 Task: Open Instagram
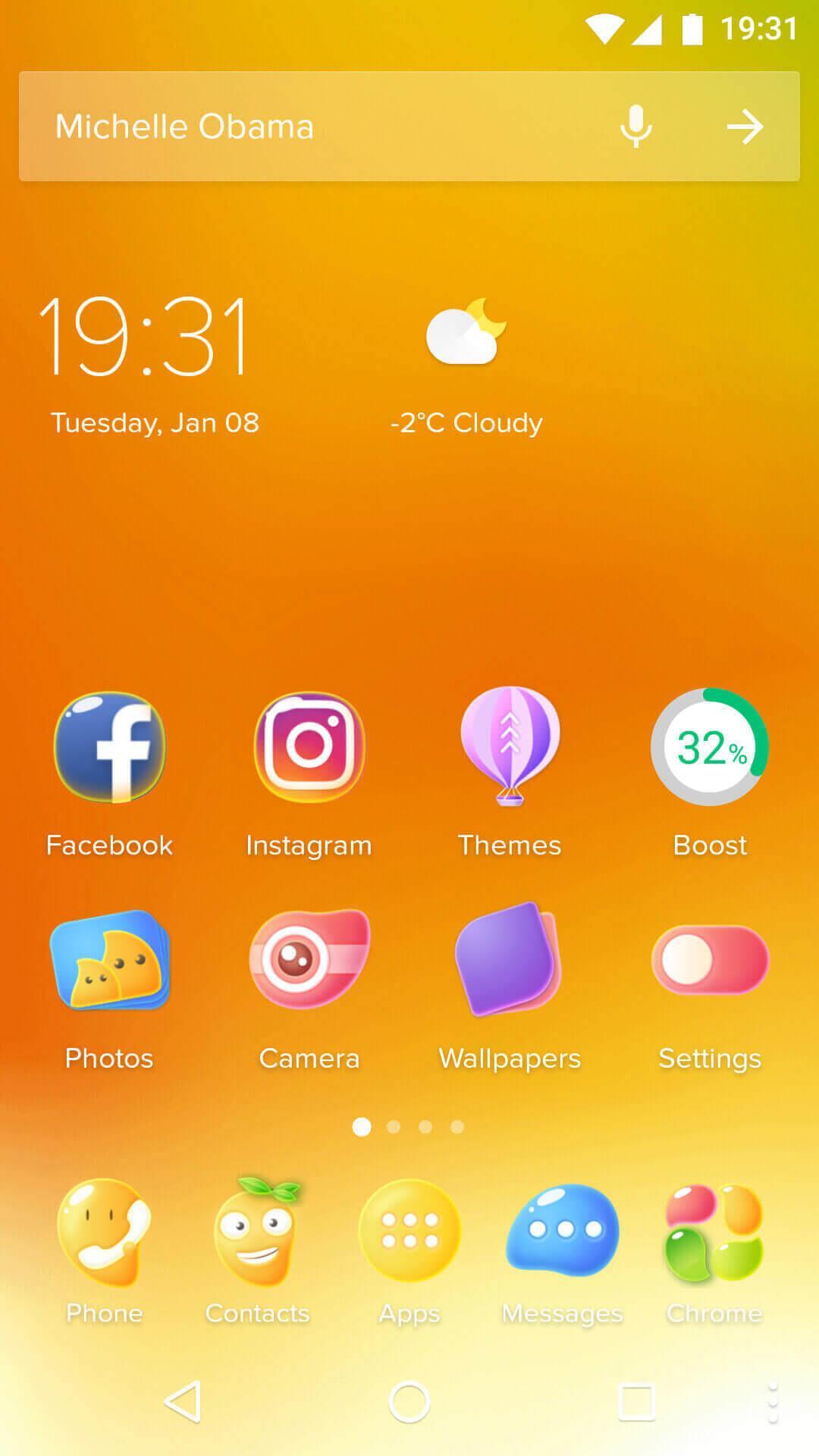coord(309,748)
